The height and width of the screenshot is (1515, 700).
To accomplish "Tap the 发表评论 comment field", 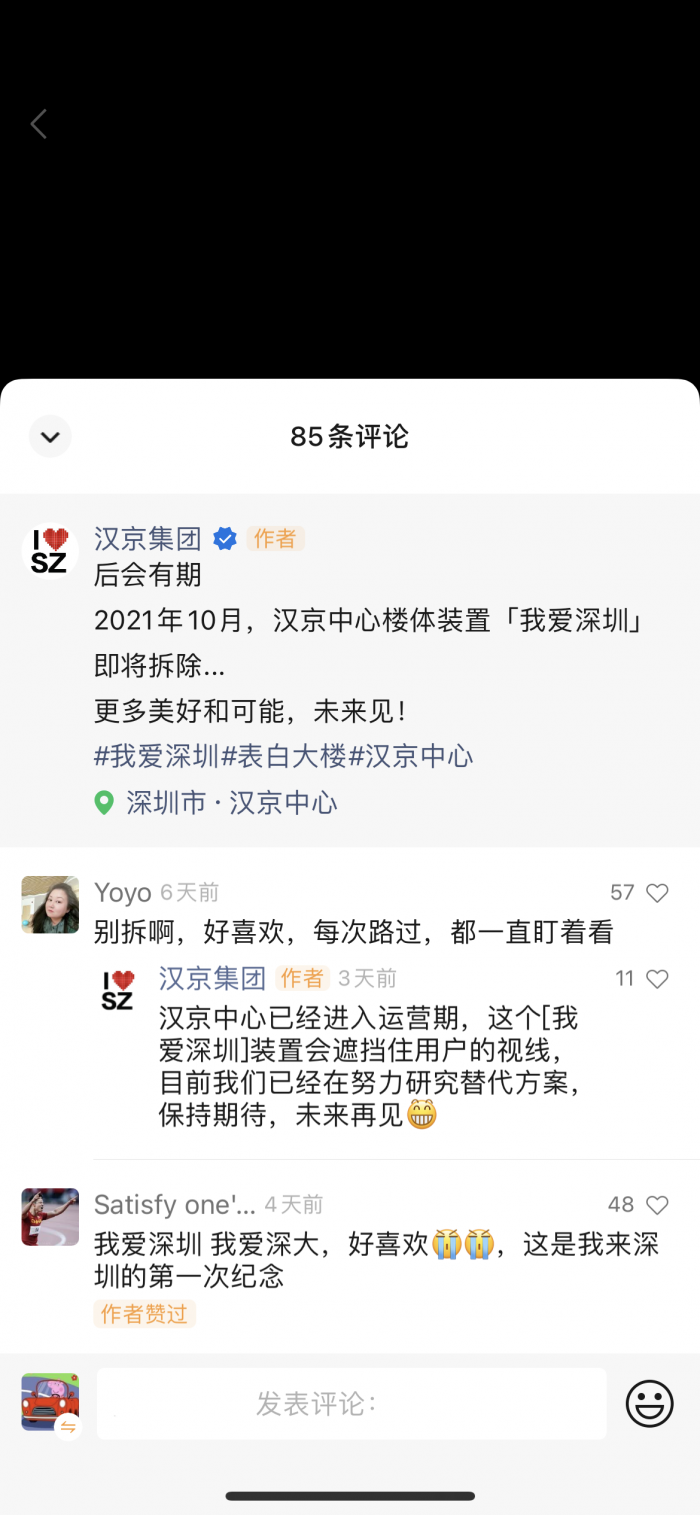I will 352,1404.
